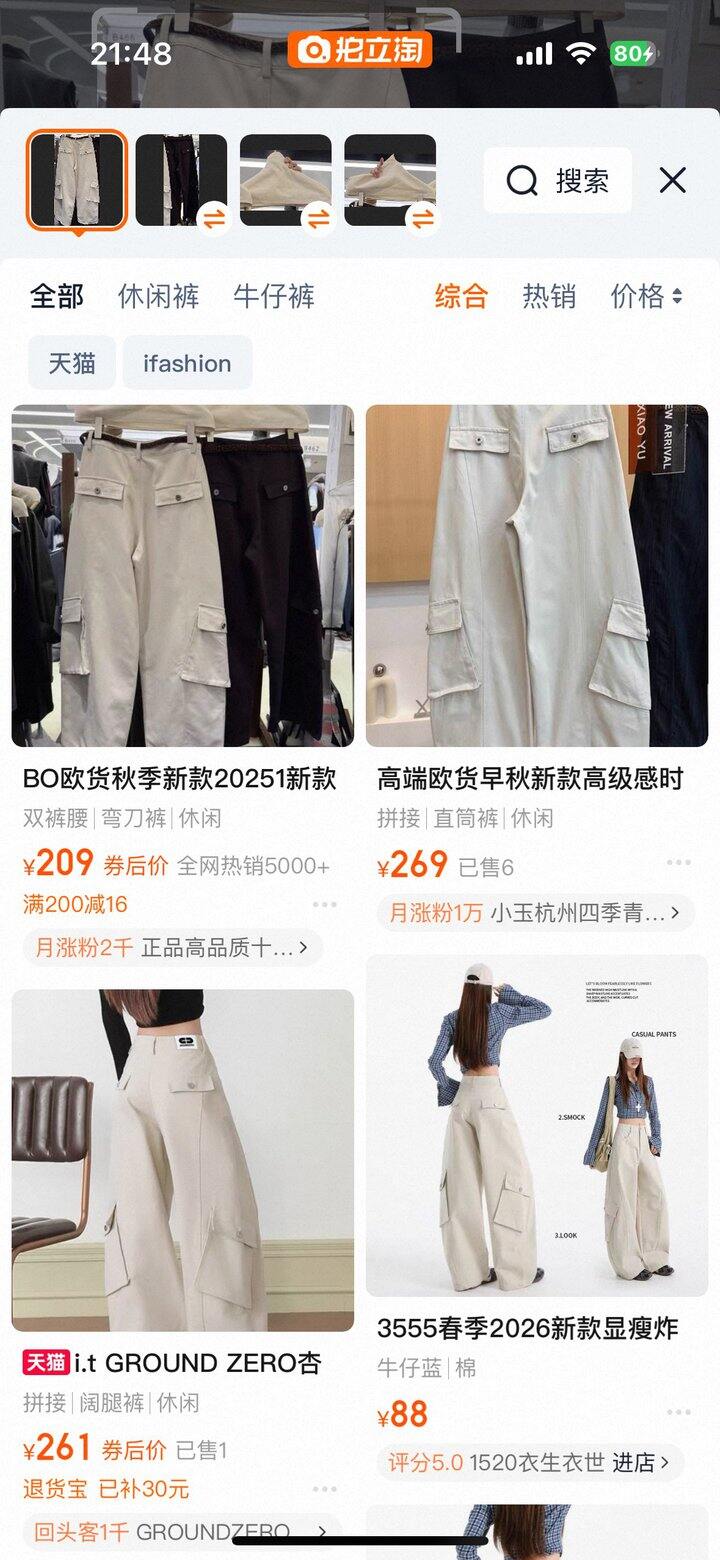Tap the 搜索 search button

coord(558,181)
